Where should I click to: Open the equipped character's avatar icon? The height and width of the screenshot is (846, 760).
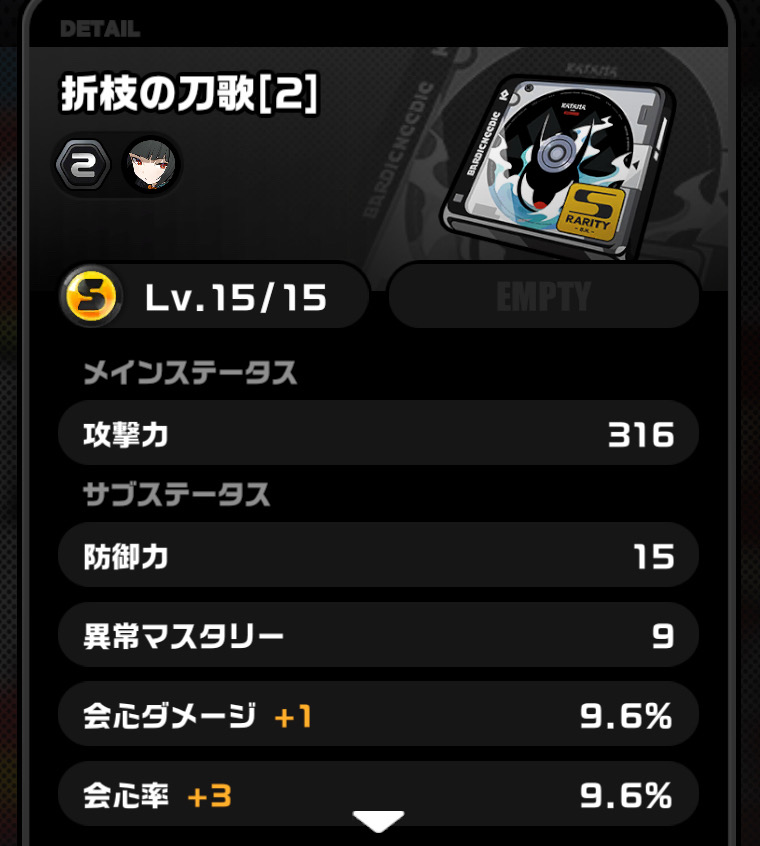[152, 166]
